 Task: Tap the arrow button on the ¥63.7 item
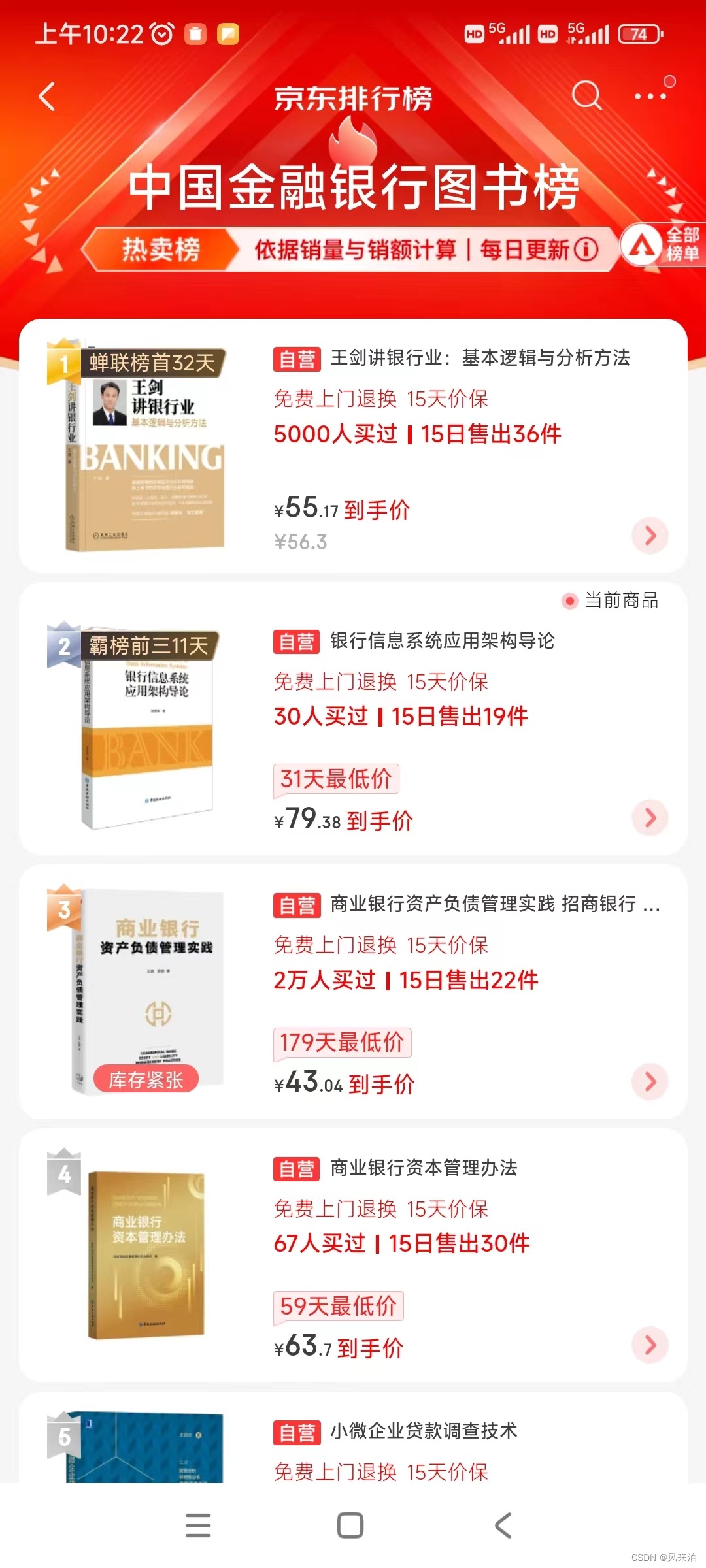650,1345
